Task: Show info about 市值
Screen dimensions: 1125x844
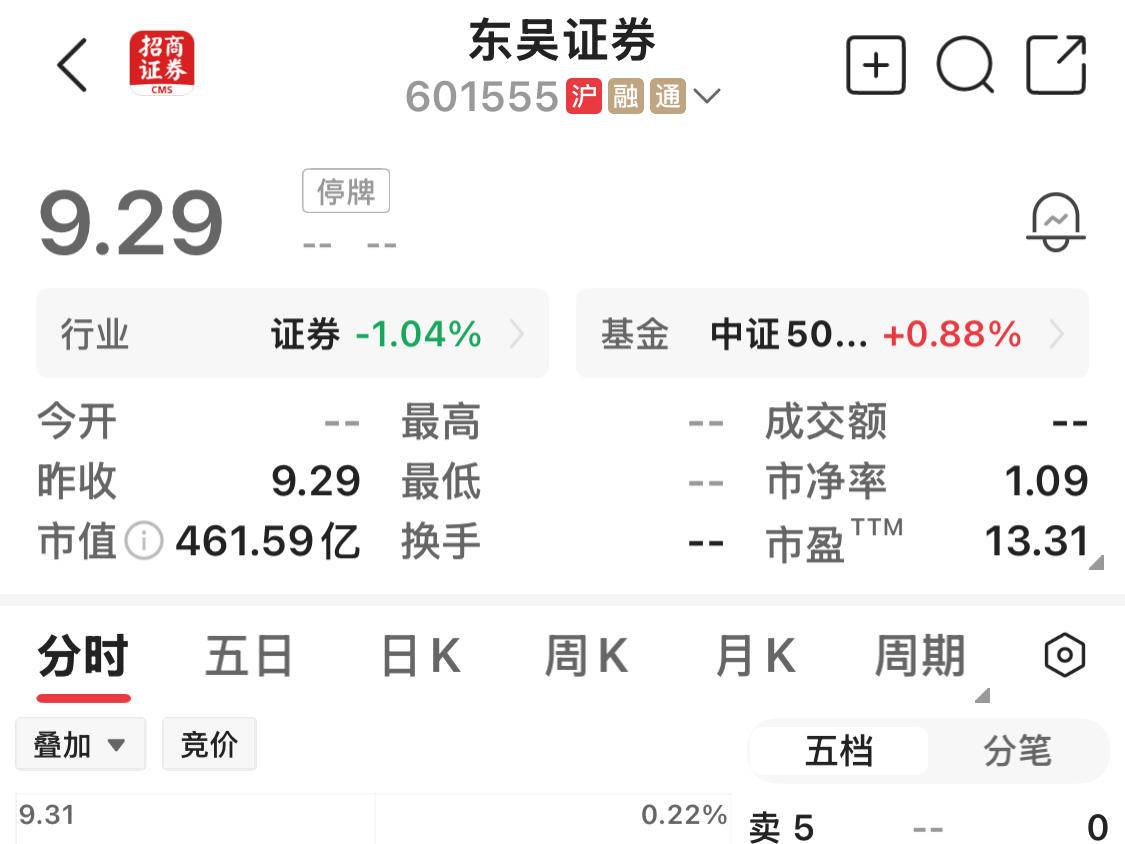Action: click(145, 542)
